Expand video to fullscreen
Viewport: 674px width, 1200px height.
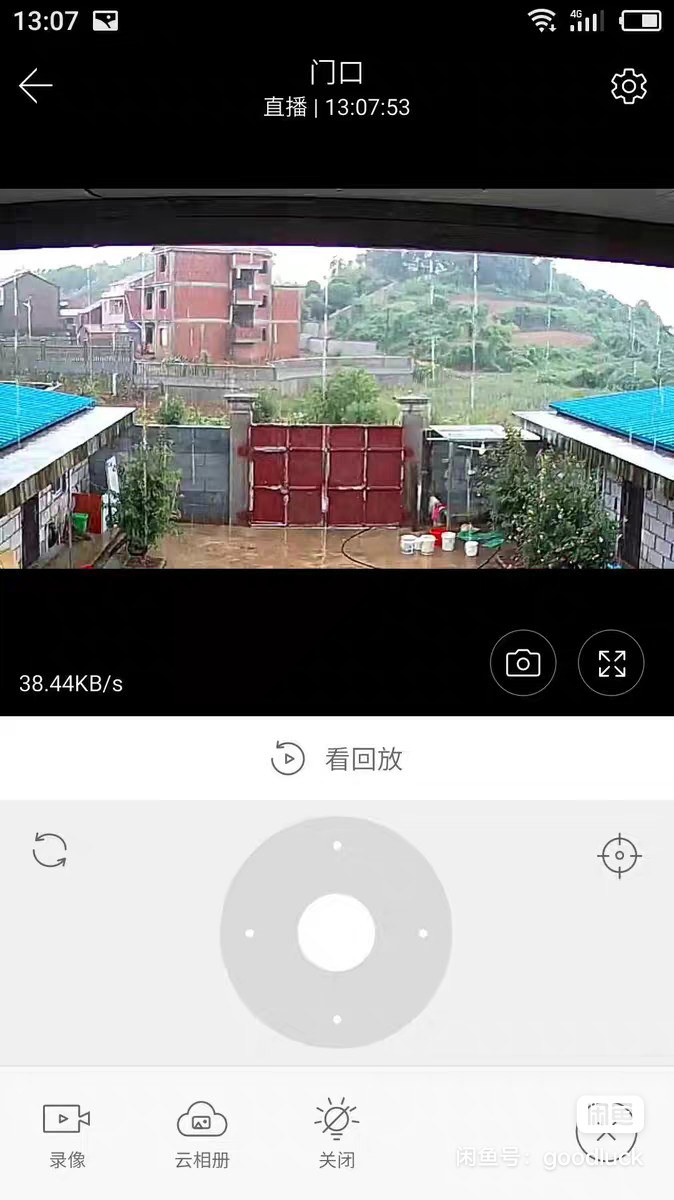point(611,663)
